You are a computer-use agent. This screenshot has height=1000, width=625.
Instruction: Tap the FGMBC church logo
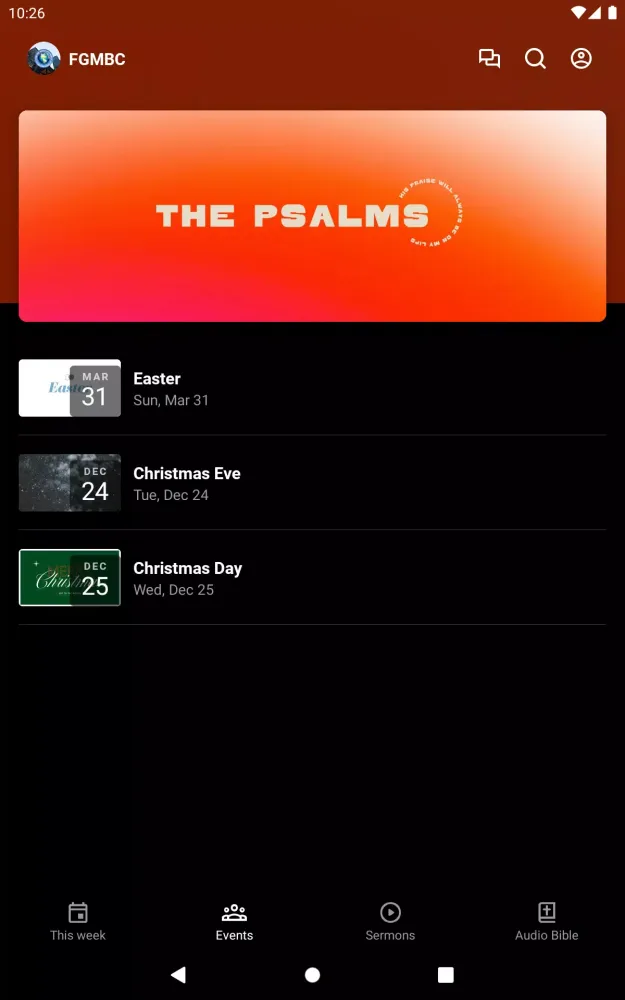[44, 59]
